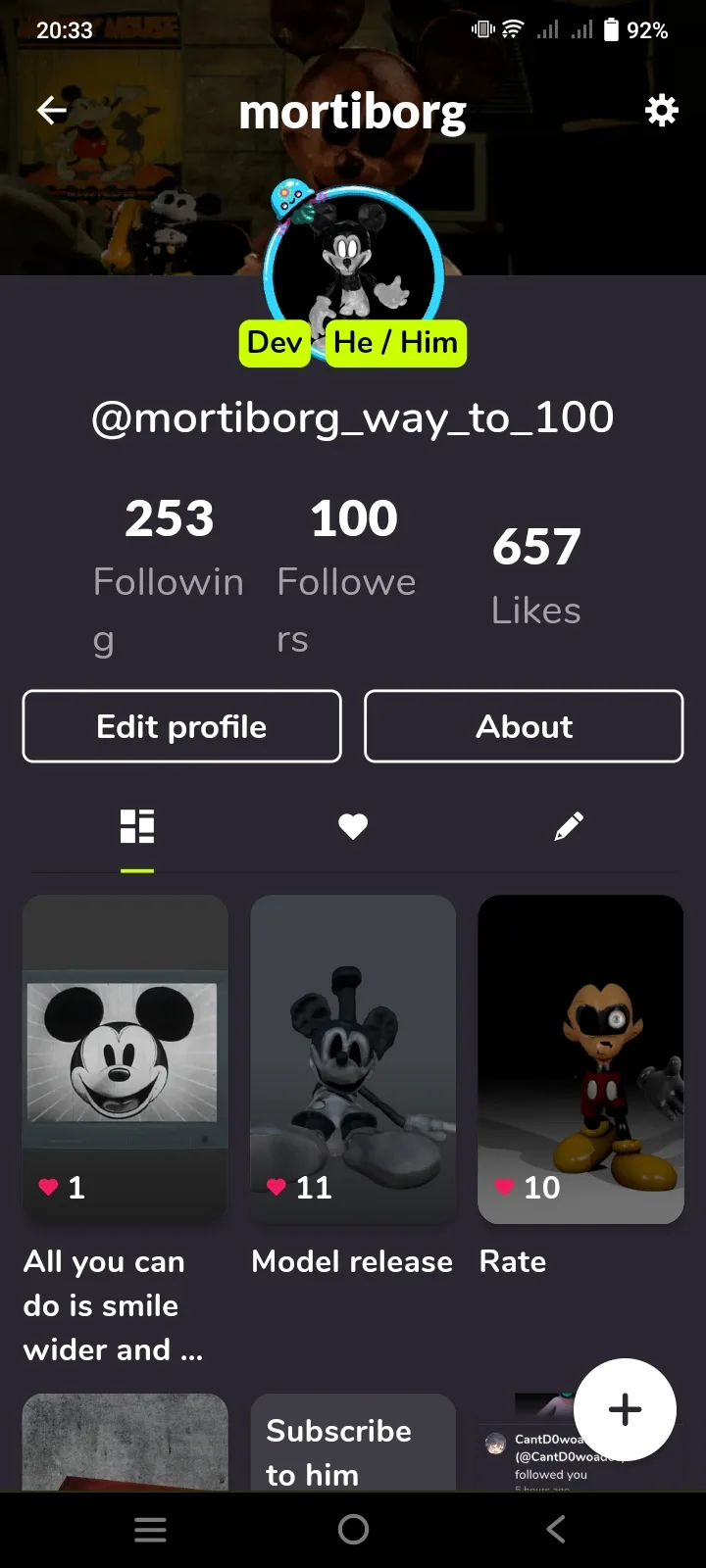Open the About section
This screenshot has height=1568, width=706.
coord(524,726)
